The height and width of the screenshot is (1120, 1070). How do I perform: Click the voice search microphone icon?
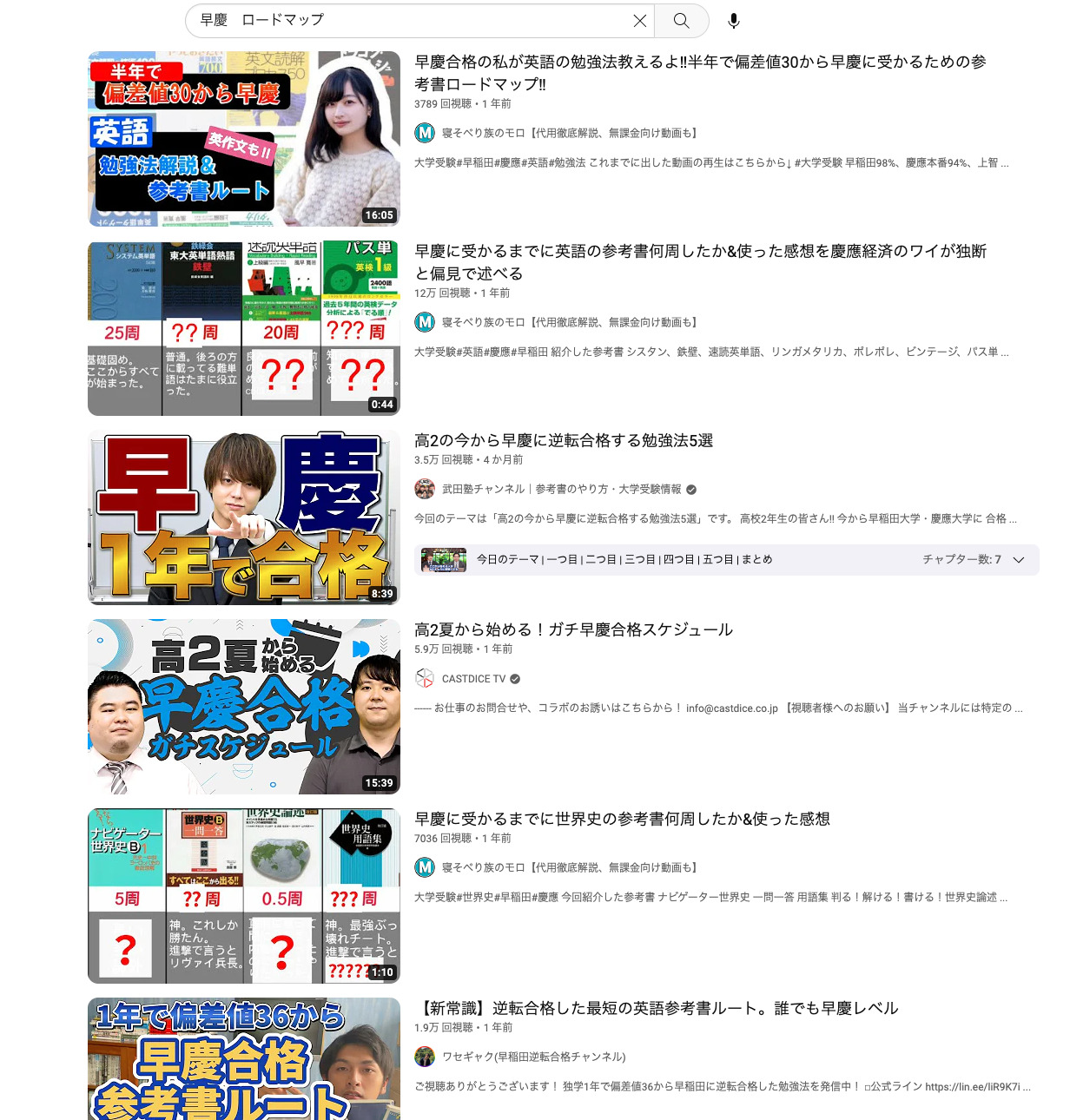[x=734, y=21]
